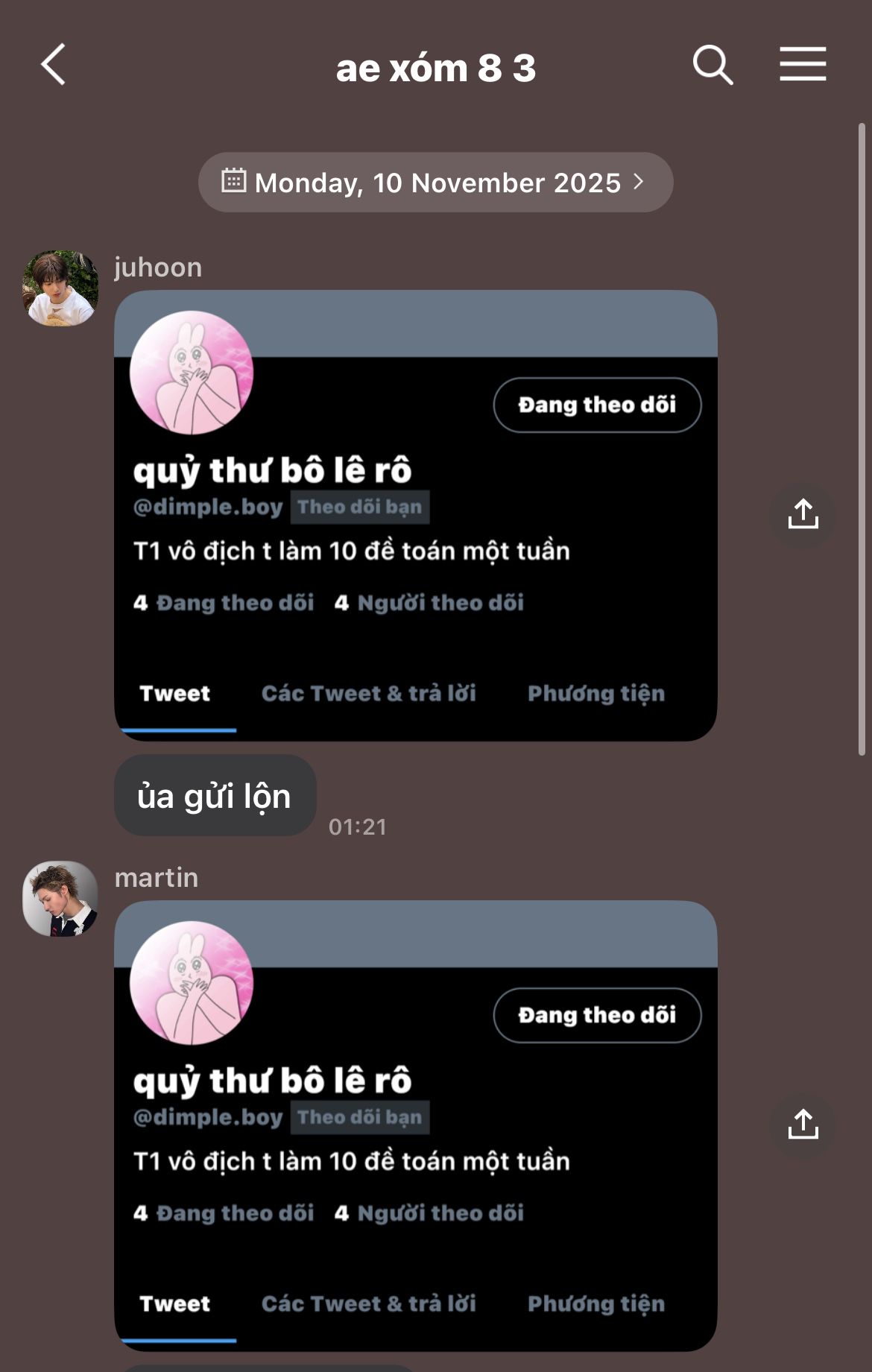View the image martin sent
This screenshot has width=872, height=1372.
(416, 1126)
